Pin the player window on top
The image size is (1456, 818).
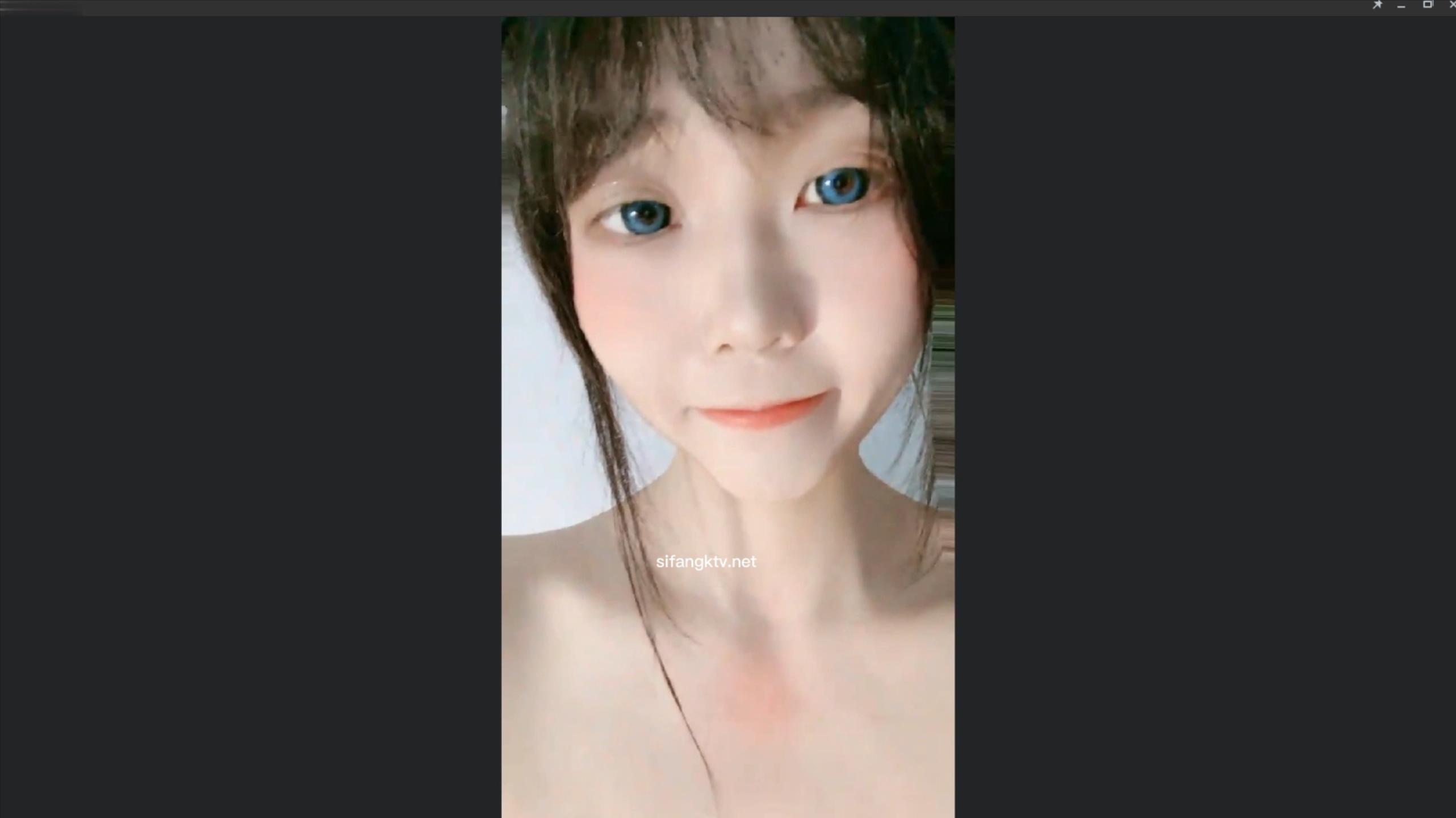(1377, 5)
